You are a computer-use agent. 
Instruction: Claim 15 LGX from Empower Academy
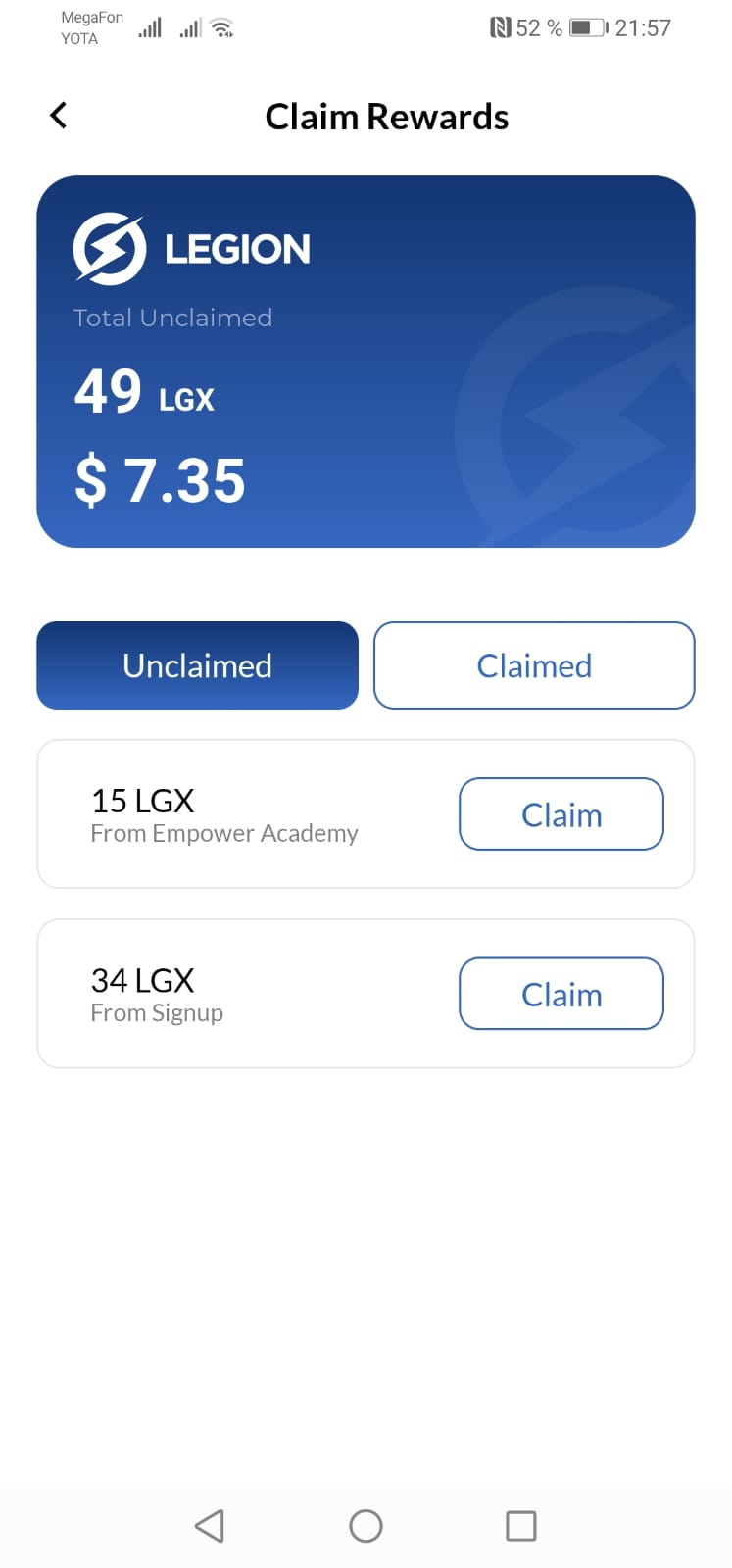[x=561, y=814]
